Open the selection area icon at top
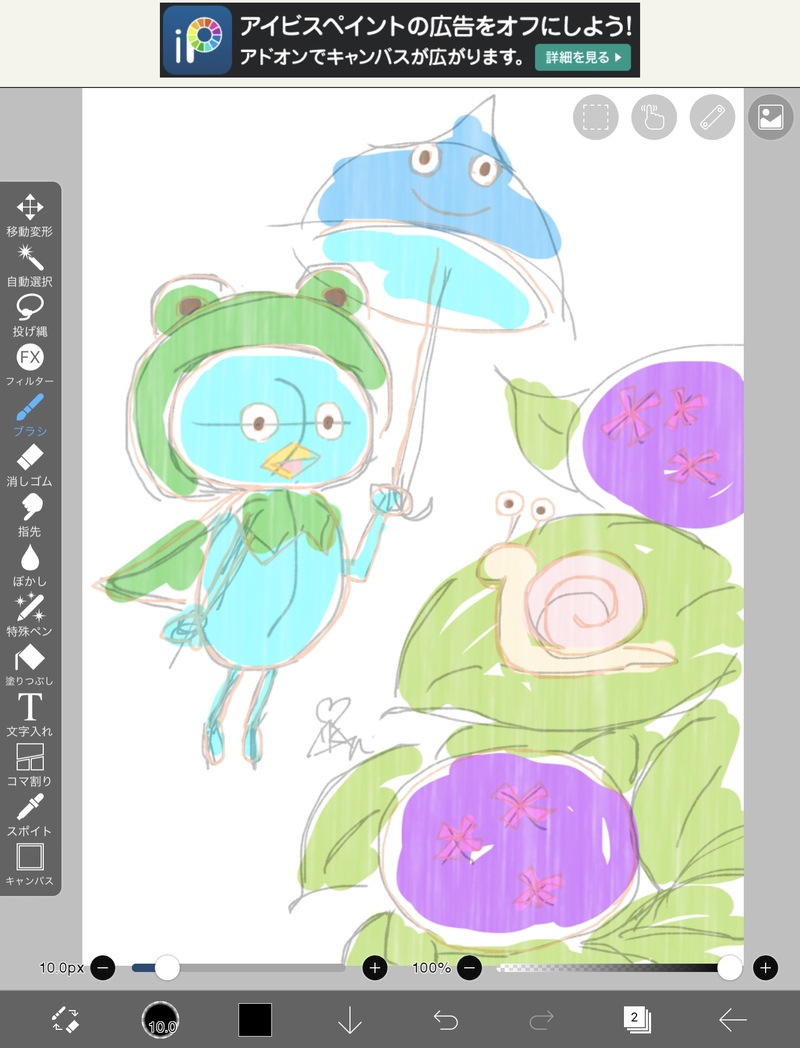Screen dimensions: 800x1048 tap(596, 117)
